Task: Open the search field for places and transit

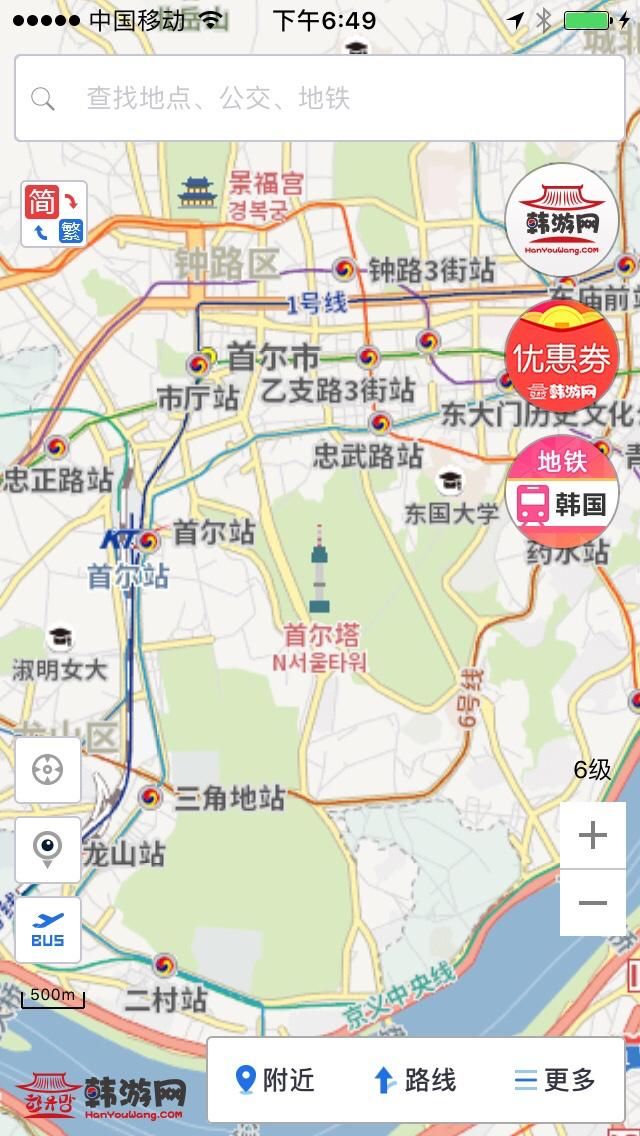Action: click(320, 98)
